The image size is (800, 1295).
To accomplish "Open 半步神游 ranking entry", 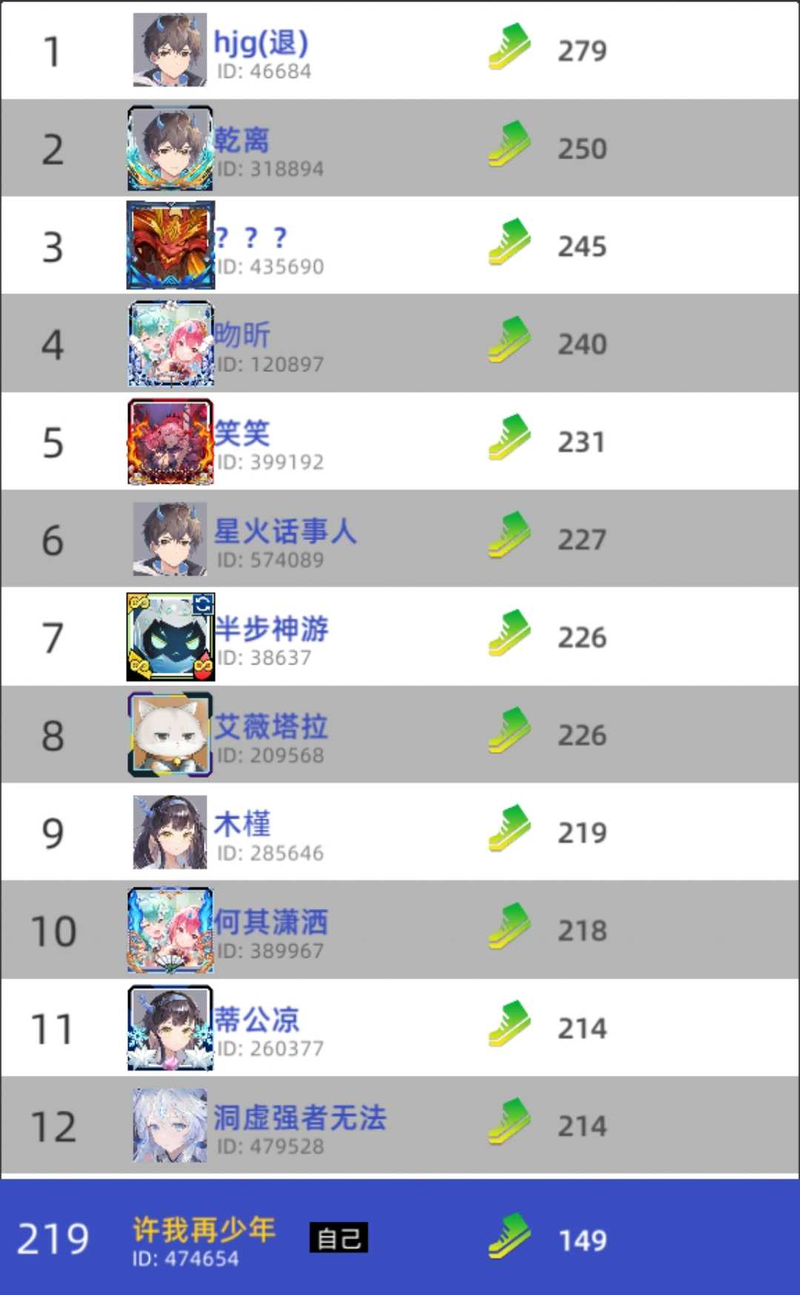I will (x=271, y=630).
